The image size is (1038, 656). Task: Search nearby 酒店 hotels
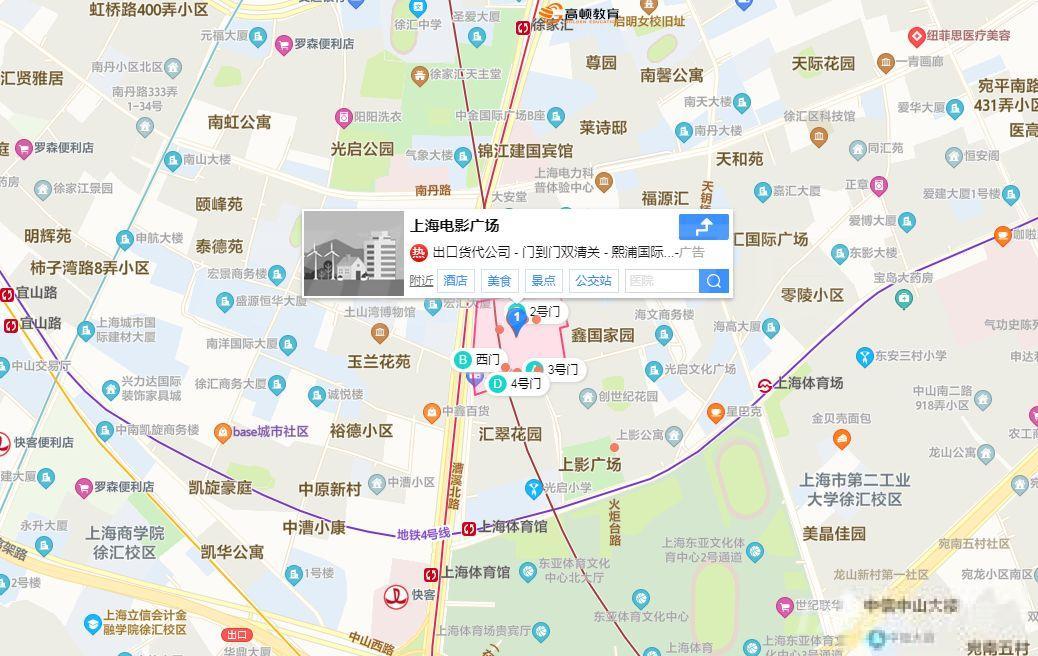456,281
